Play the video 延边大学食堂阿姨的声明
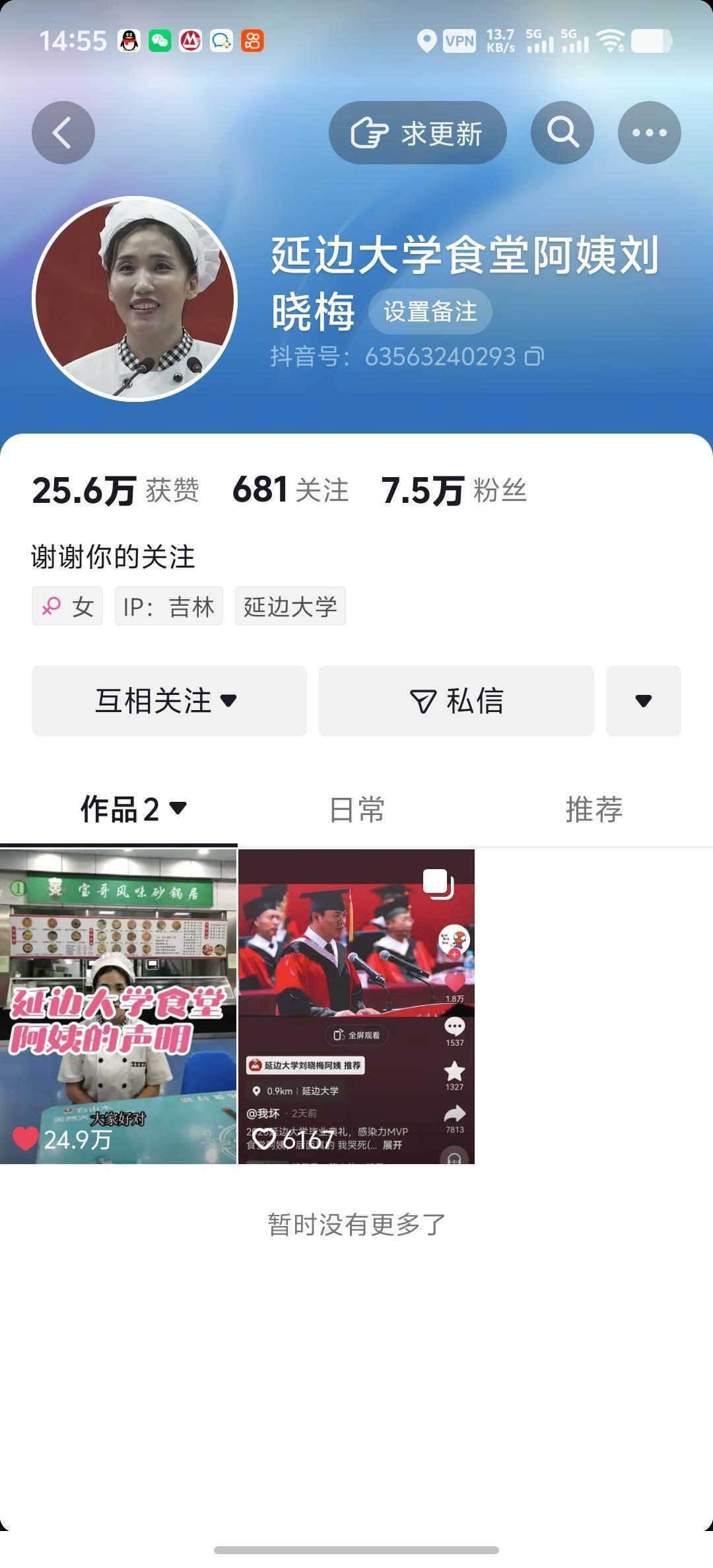The image size is (713, 1568). [118, 1006]
